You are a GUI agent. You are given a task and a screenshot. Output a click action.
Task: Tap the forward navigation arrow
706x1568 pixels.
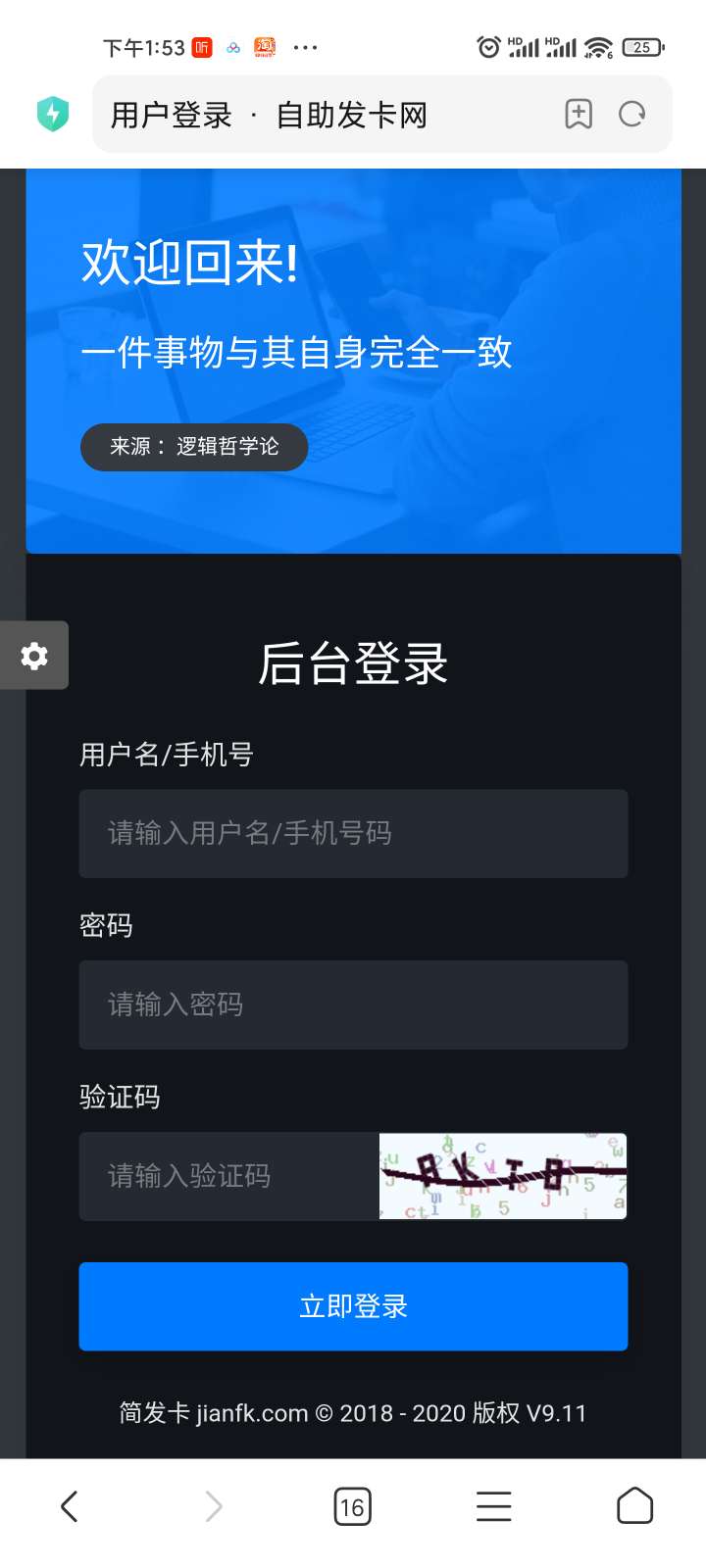coord(212,1505)
